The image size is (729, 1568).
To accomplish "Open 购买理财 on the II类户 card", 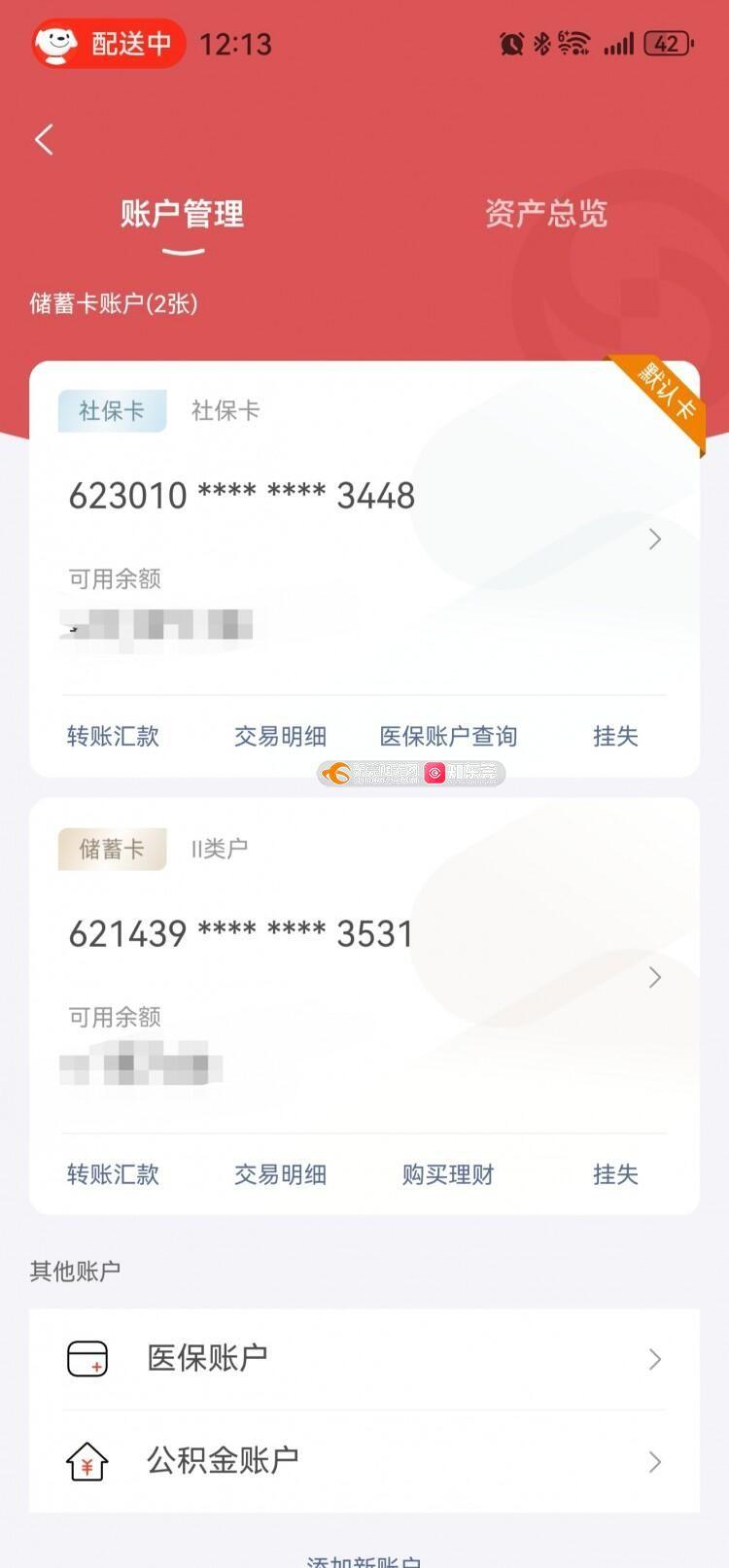I will [x=448, y=1174].
